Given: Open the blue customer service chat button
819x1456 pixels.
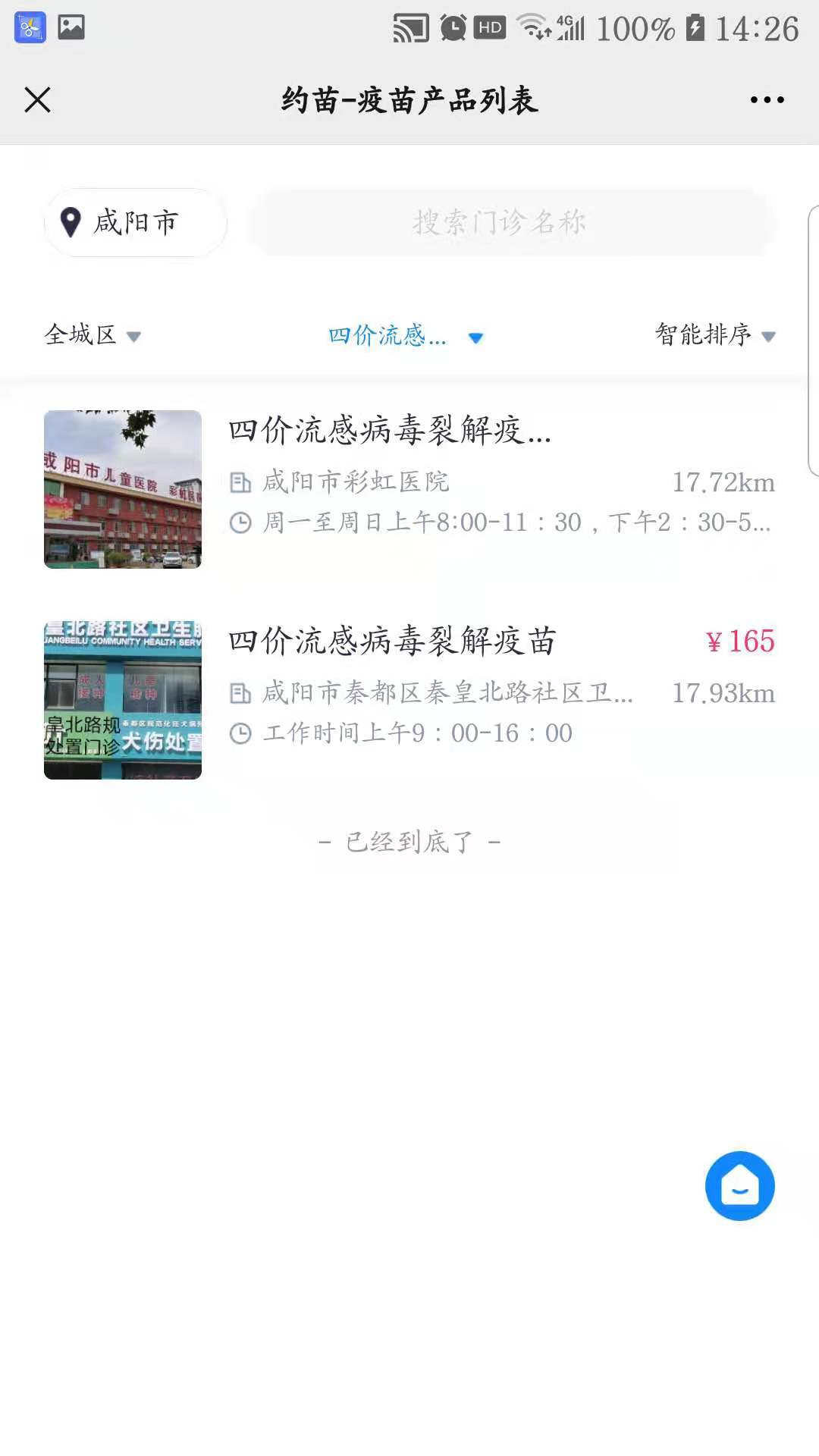Looking at the screenshot, I should (739, 1186).
